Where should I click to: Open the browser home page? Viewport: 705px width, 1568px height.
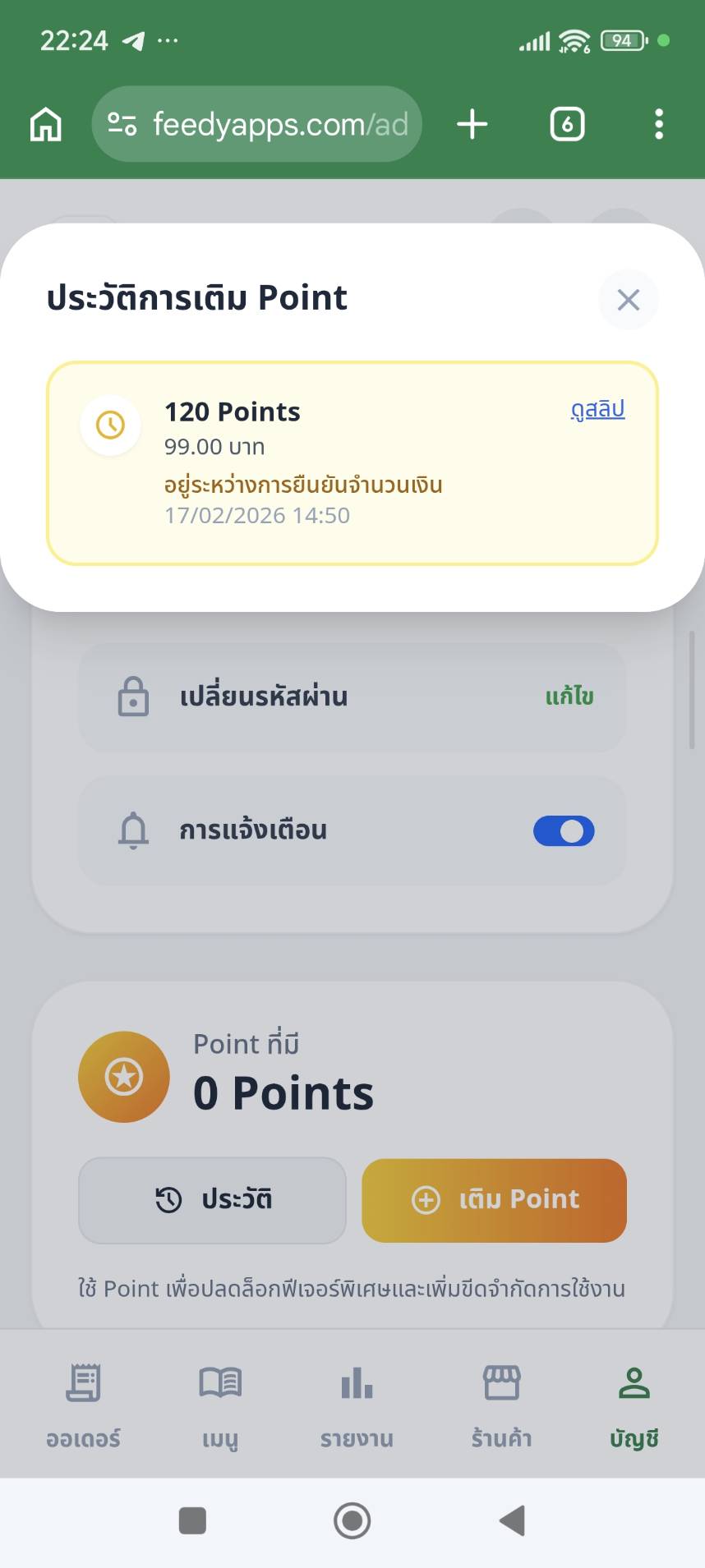pyautogui.click(x=46, y=125)
